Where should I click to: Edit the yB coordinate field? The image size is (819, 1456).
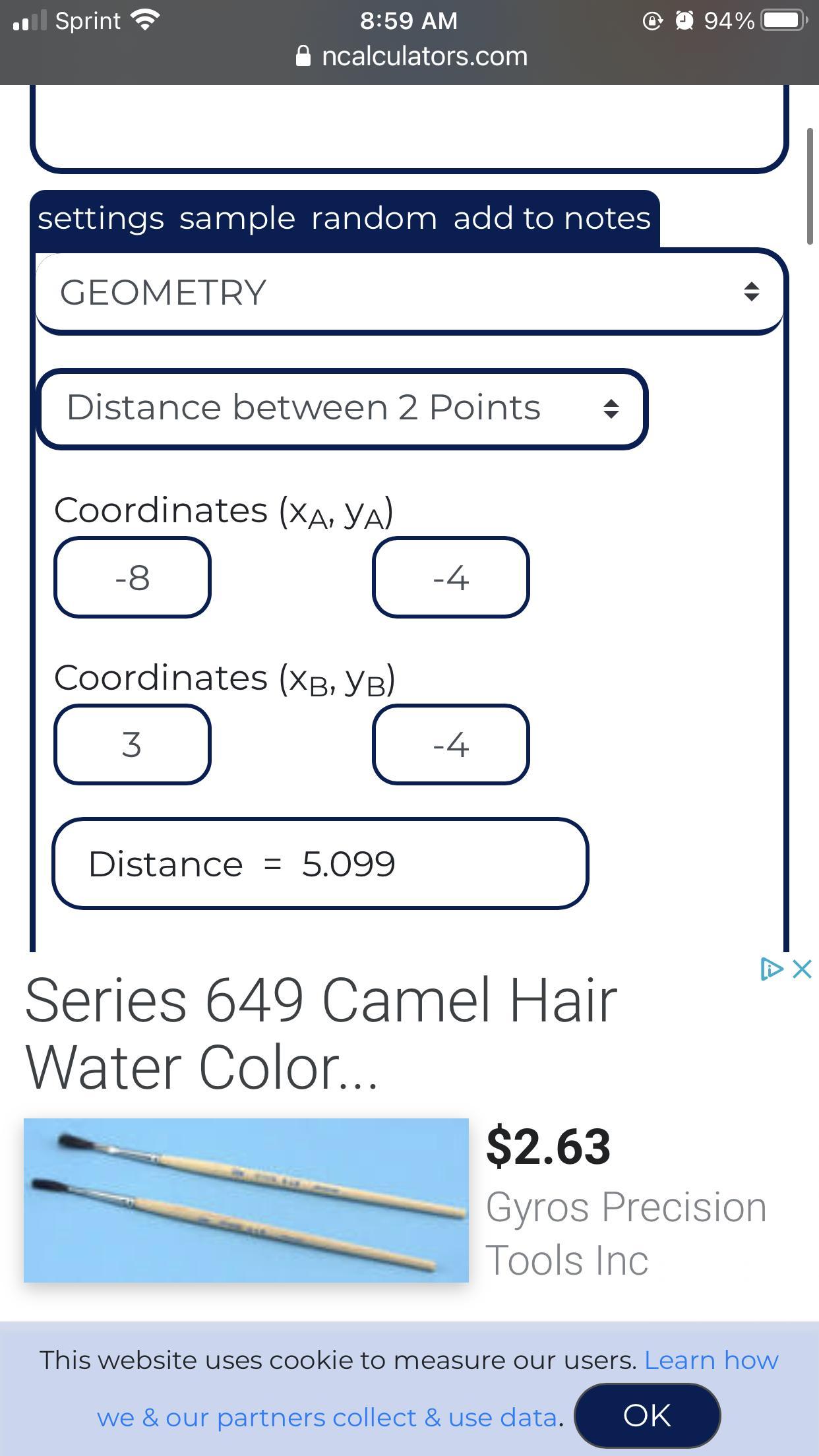(450, 744)
